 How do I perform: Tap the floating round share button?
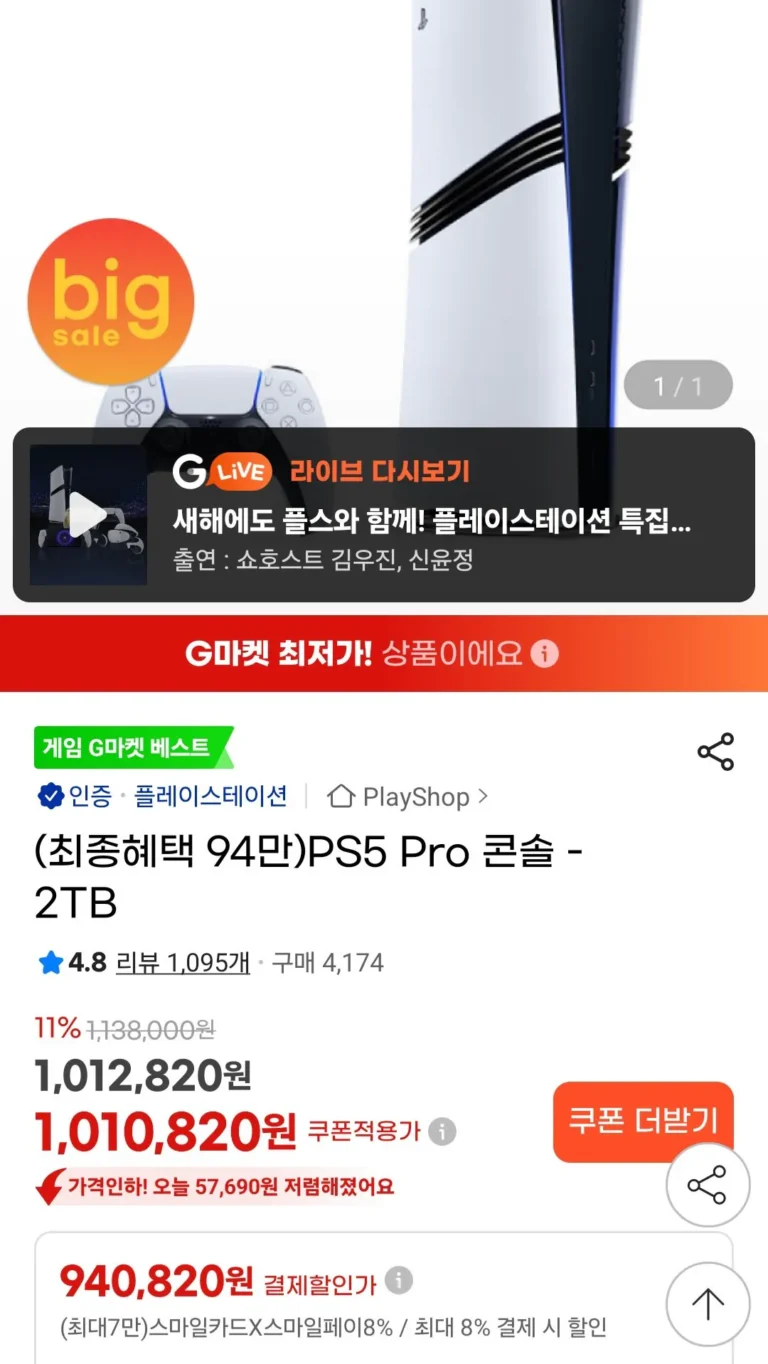tap(707, 1186)
